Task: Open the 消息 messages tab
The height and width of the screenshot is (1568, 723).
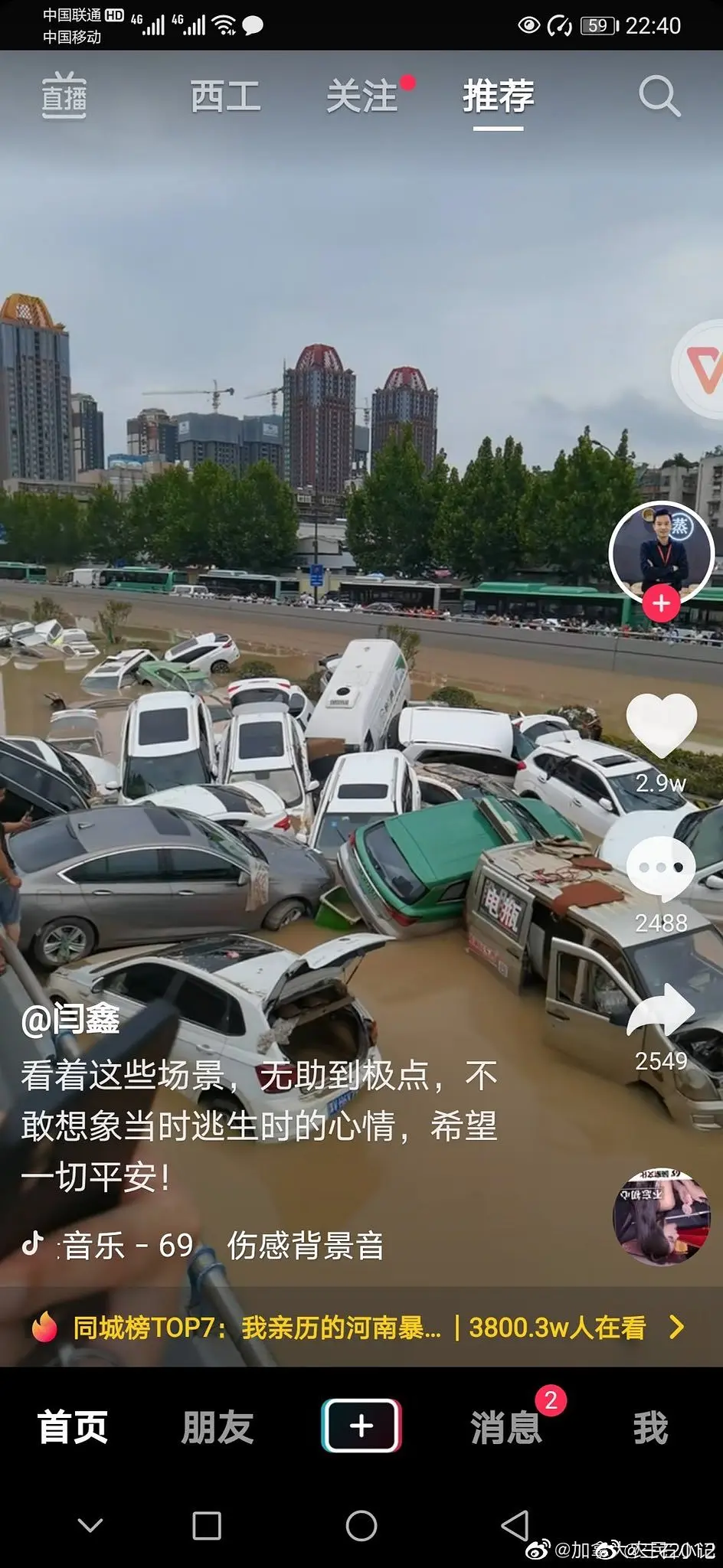Action: 505,1427
